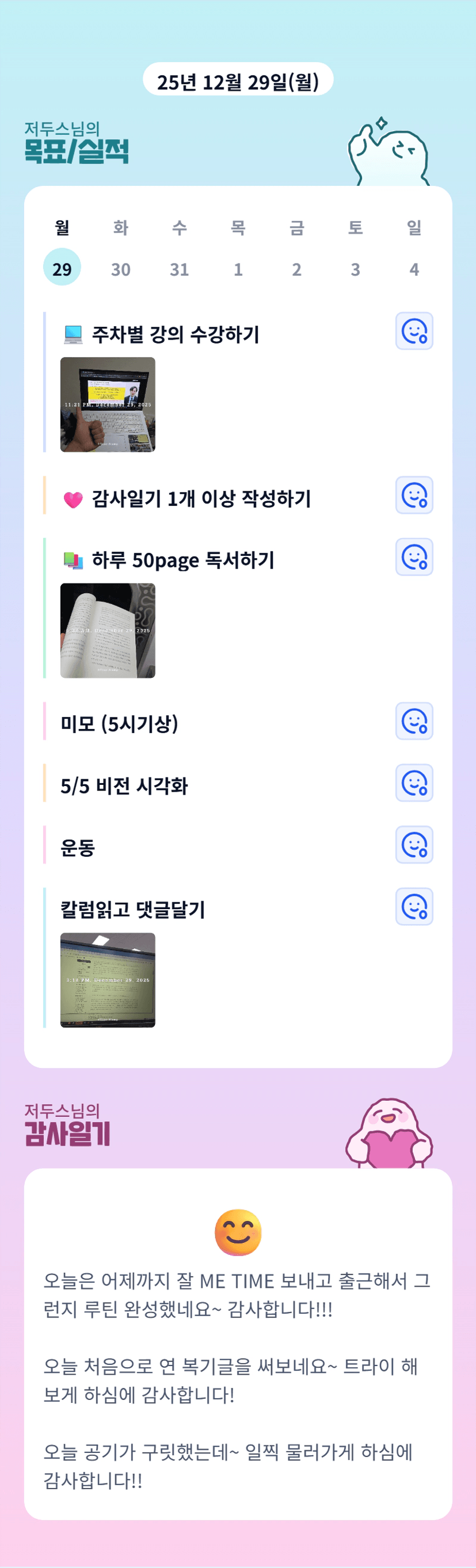
Task: React with emoji to the 운동 goal
Action: click(414, 845)
